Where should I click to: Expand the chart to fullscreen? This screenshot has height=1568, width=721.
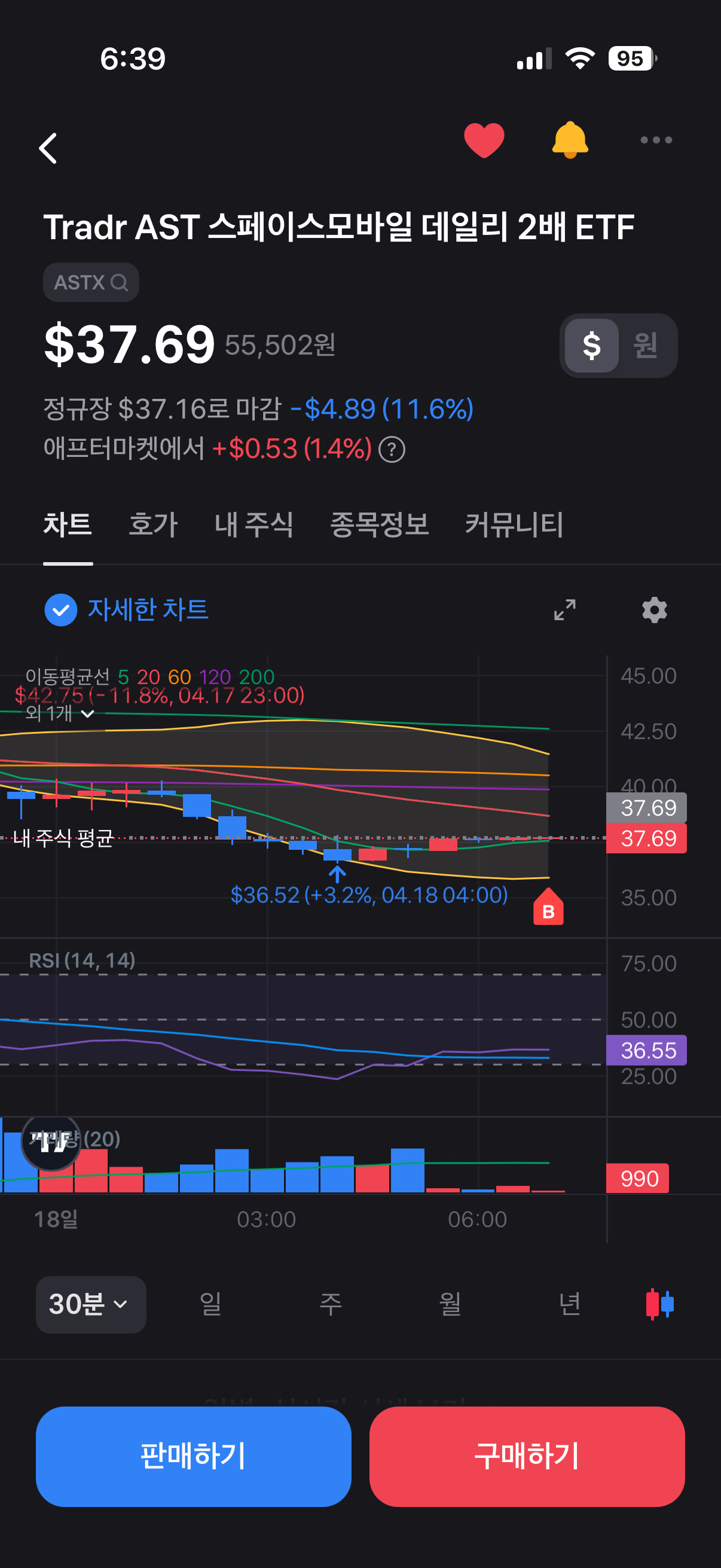pos(564,610)
